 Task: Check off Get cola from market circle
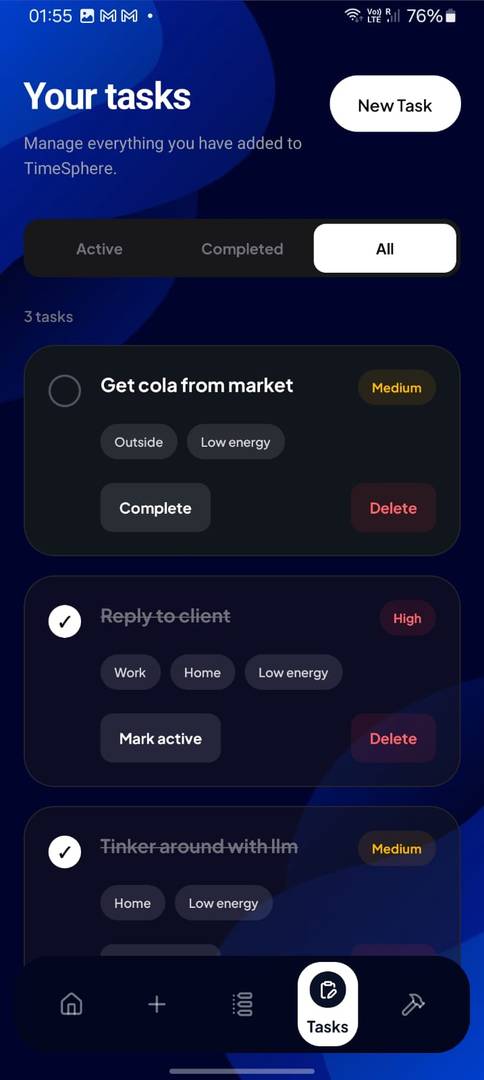[x=65, y=391]
